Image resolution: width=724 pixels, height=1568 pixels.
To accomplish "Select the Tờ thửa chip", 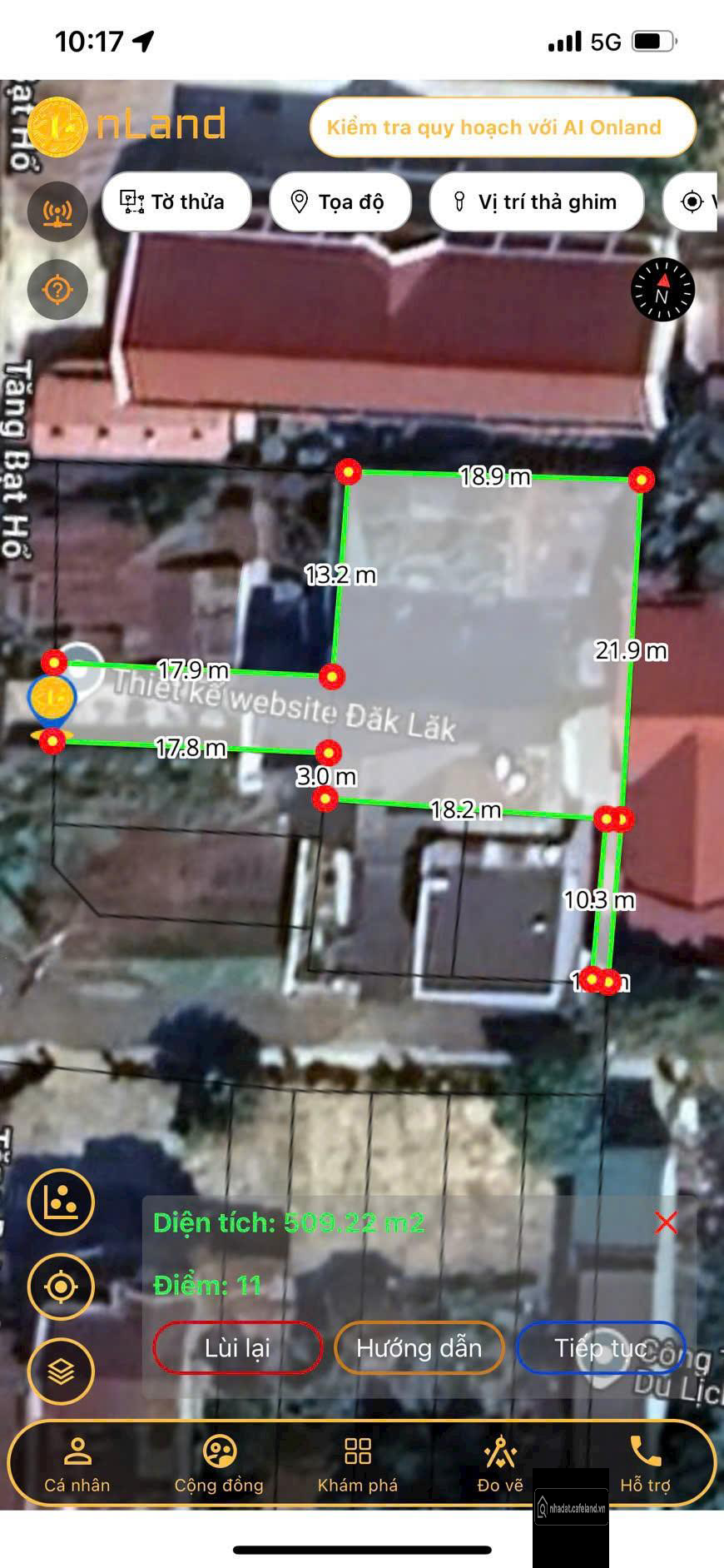I will click(176, 202).
